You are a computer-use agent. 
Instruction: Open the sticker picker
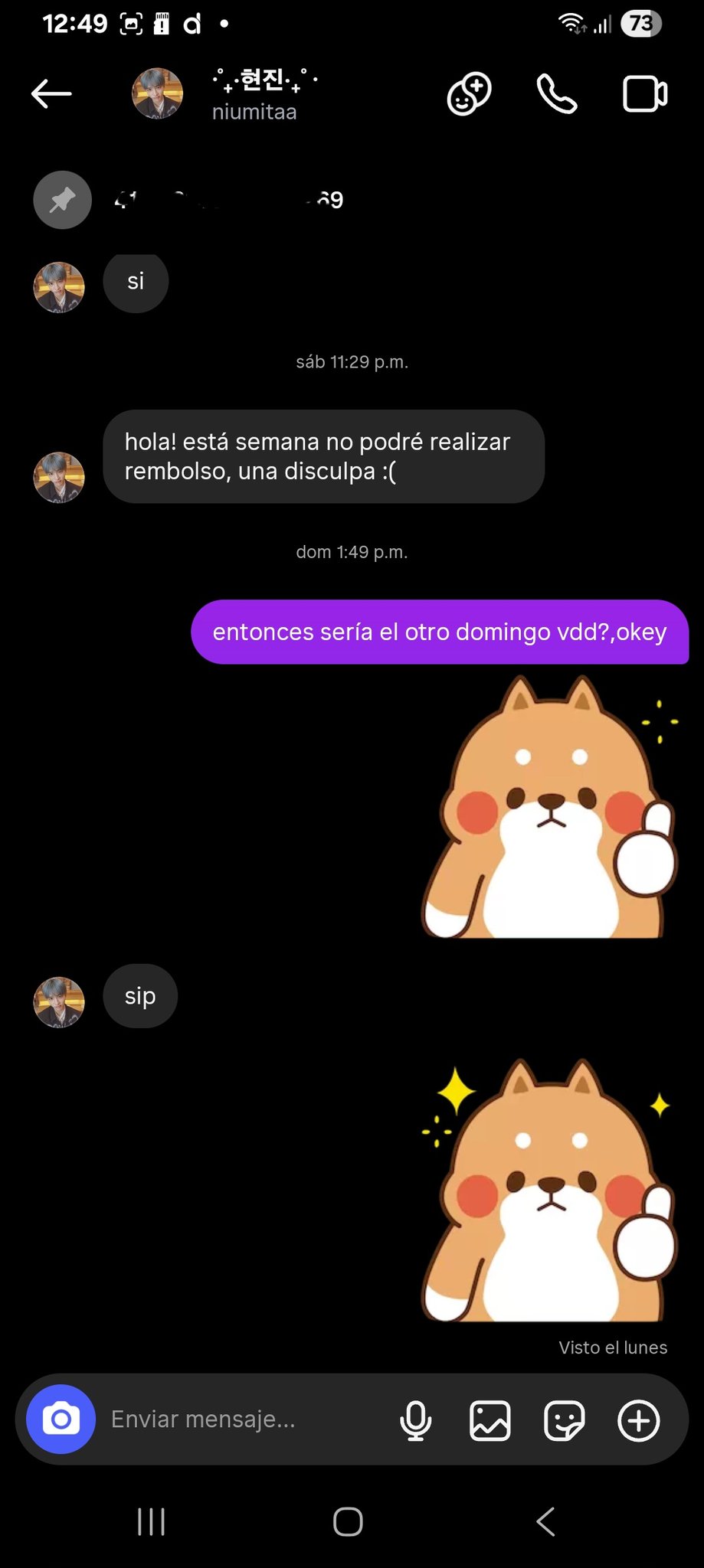(564, 1420)
